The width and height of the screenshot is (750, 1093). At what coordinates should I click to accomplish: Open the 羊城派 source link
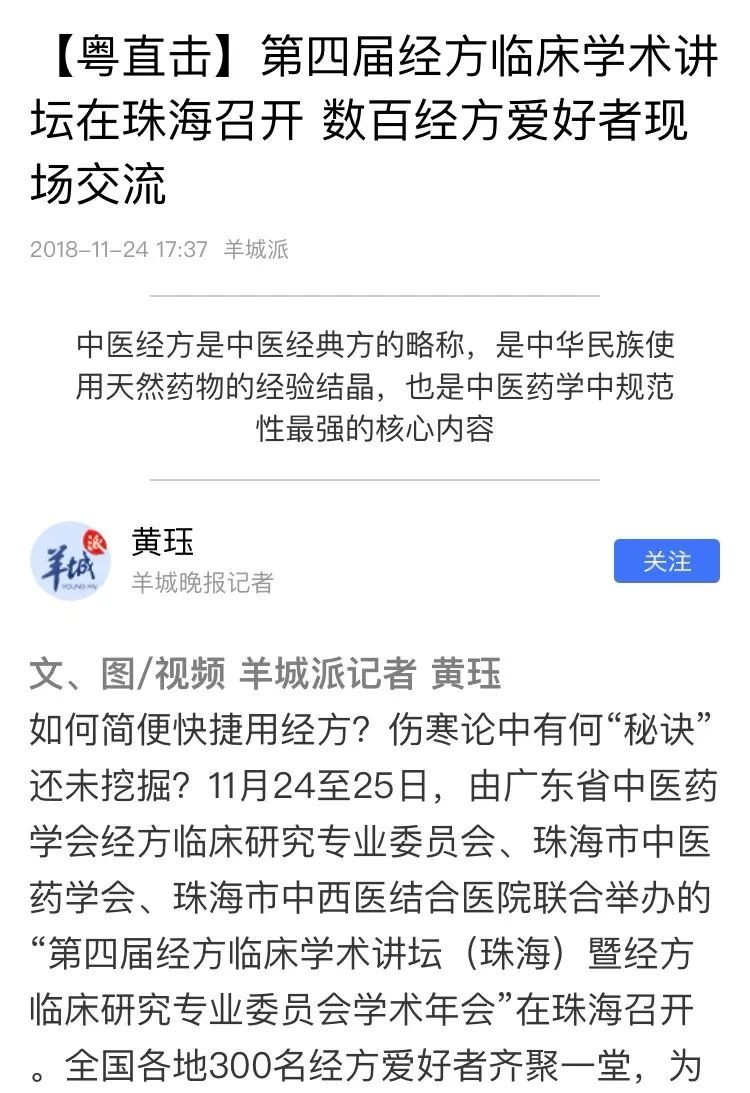pyautogui.click(x=256, y=250)
